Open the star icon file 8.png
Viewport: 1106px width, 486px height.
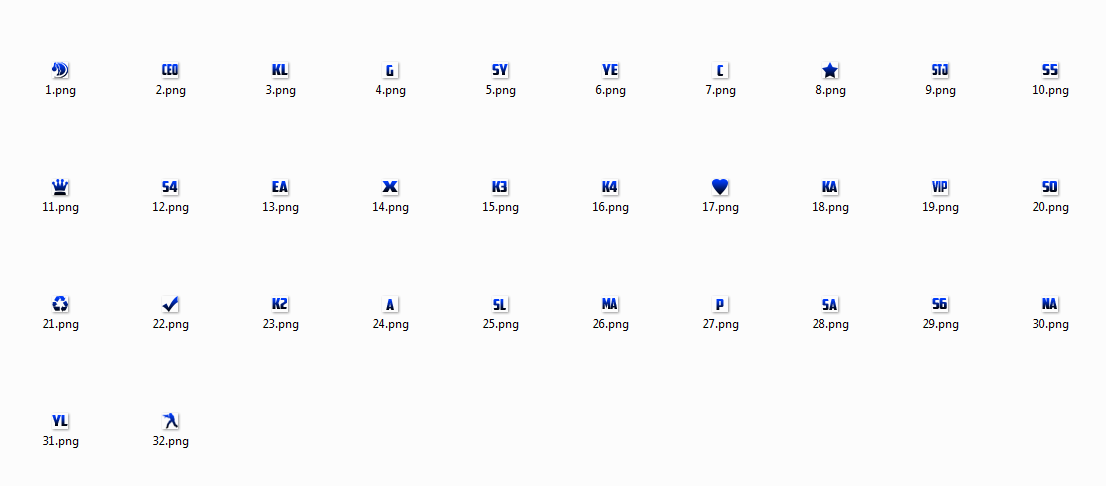[830, 71]
